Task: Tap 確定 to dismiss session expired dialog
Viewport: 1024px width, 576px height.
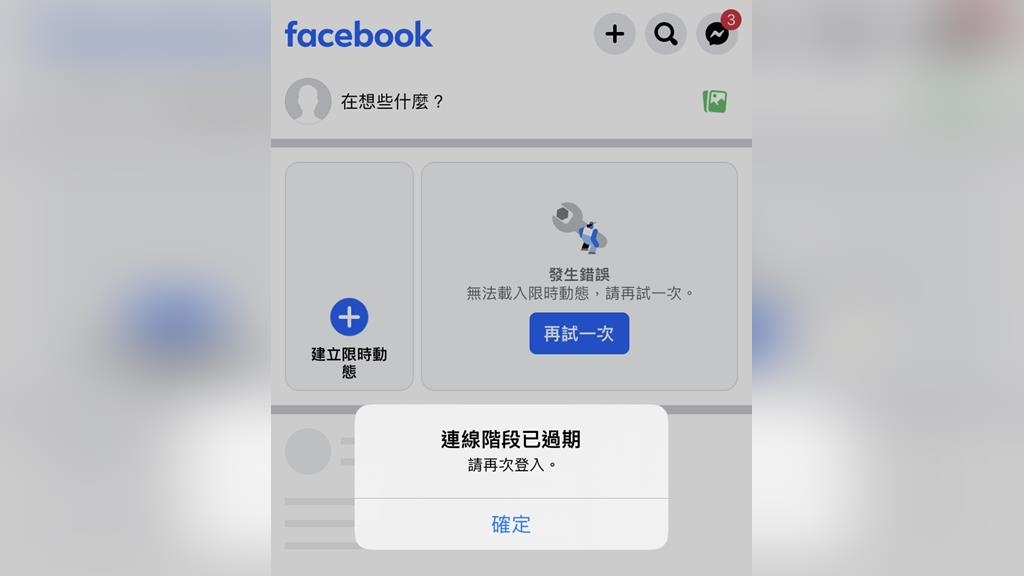Action: (511, 524)
